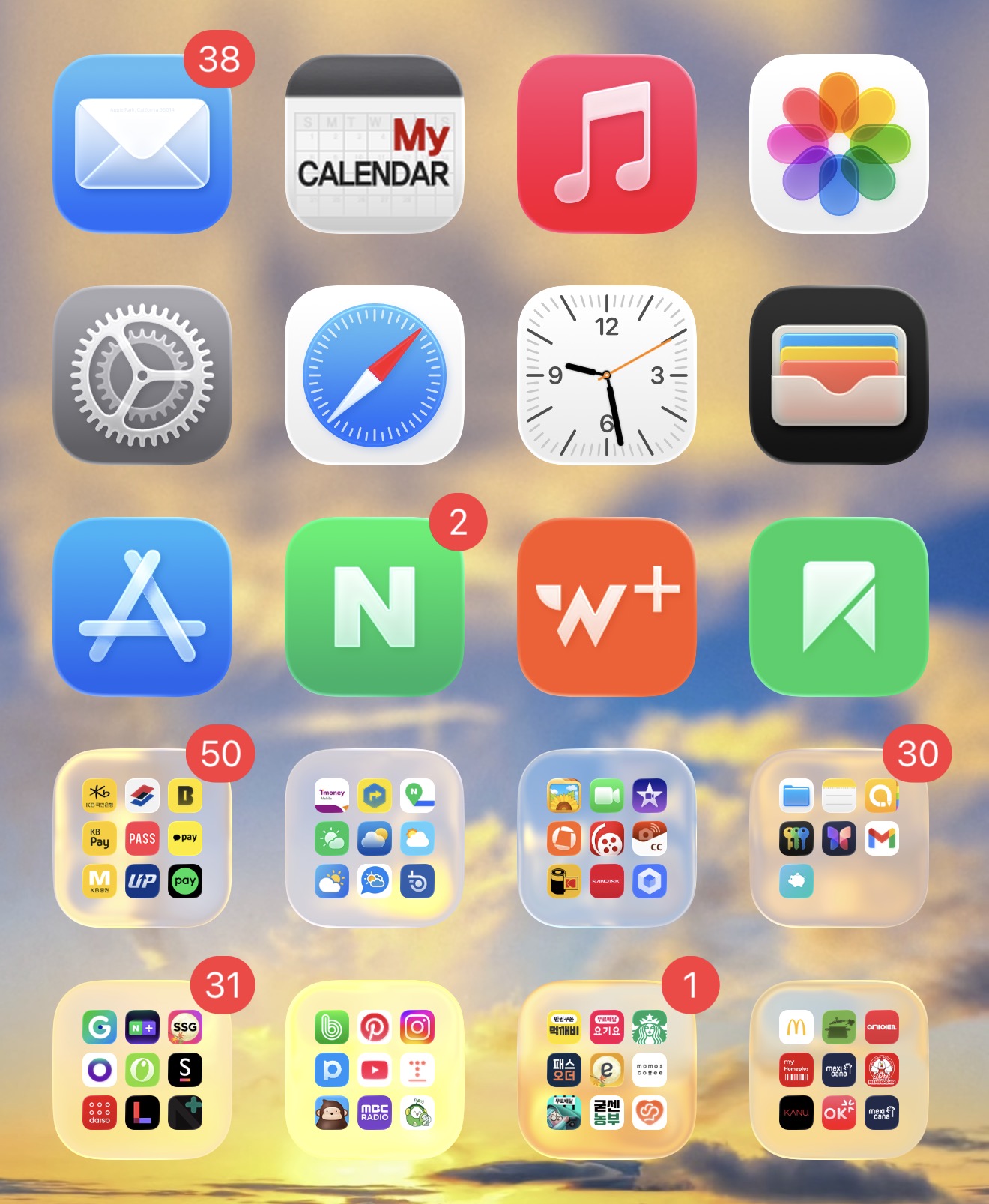
Task: Open the finance folder with KB Pay and PASS
Action: pos(142,838)
